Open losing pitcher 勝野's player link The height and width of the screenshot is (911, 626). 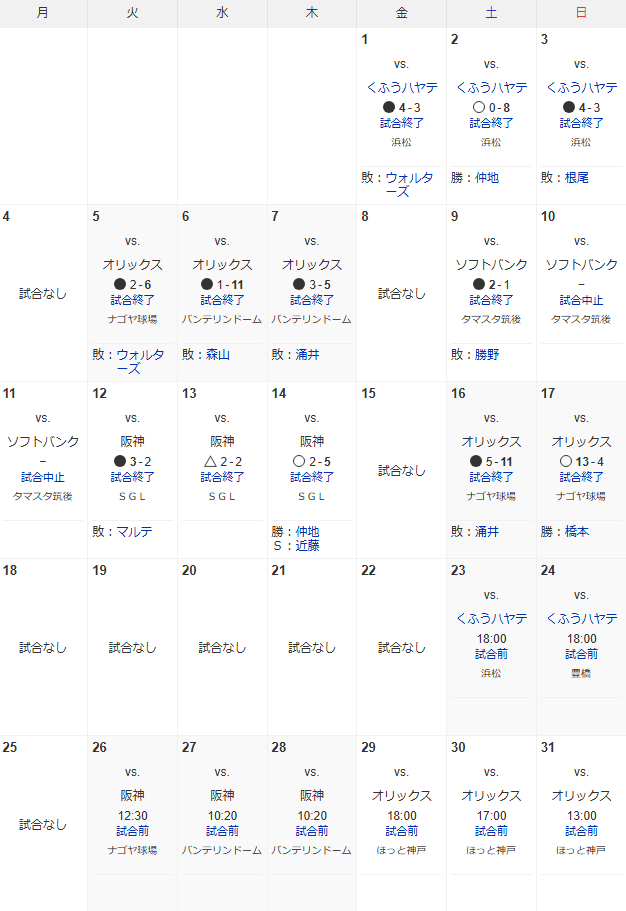[486, 355]
